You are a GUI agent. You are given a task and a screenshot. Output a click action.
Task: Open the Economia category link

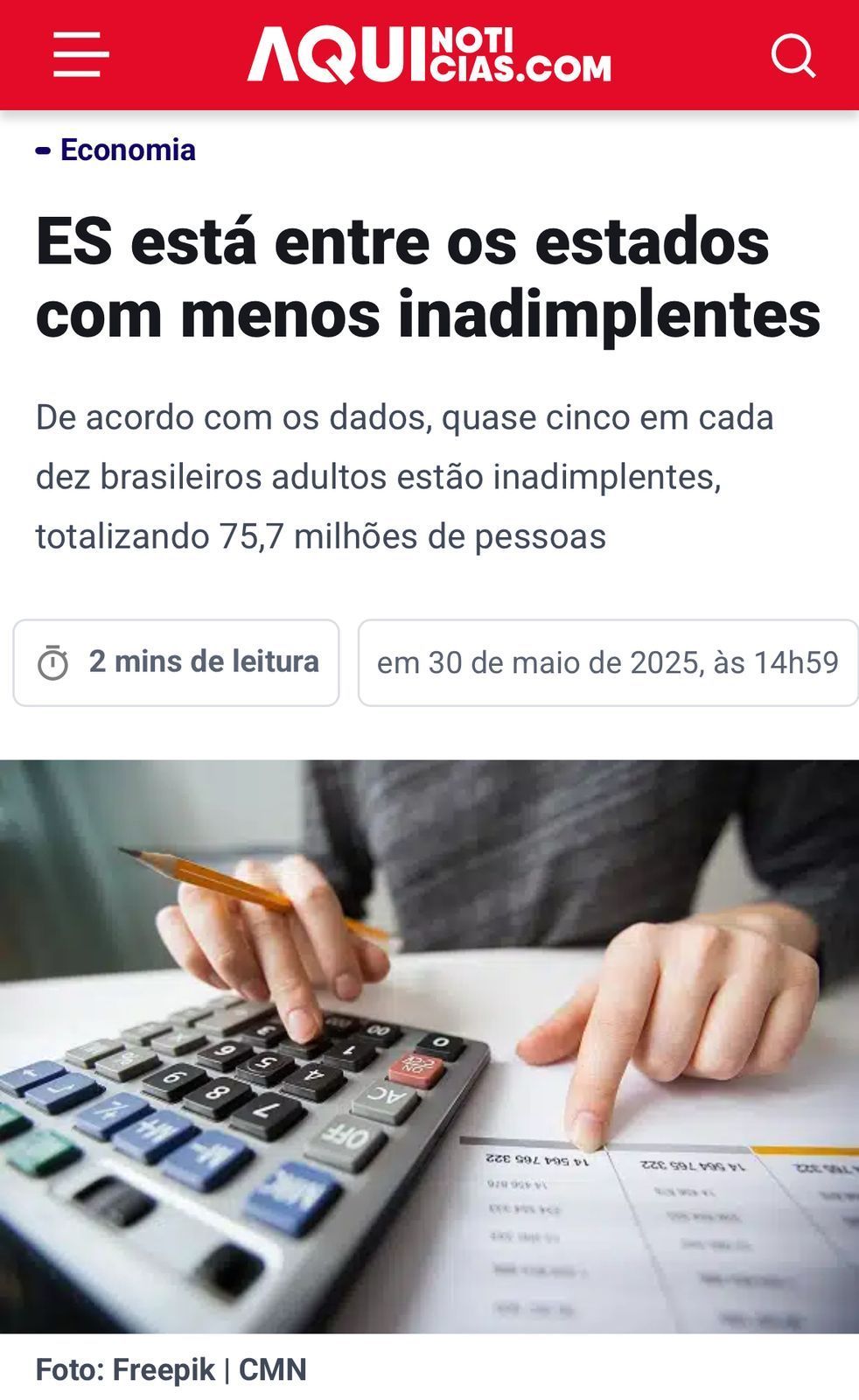pos(127,150)
